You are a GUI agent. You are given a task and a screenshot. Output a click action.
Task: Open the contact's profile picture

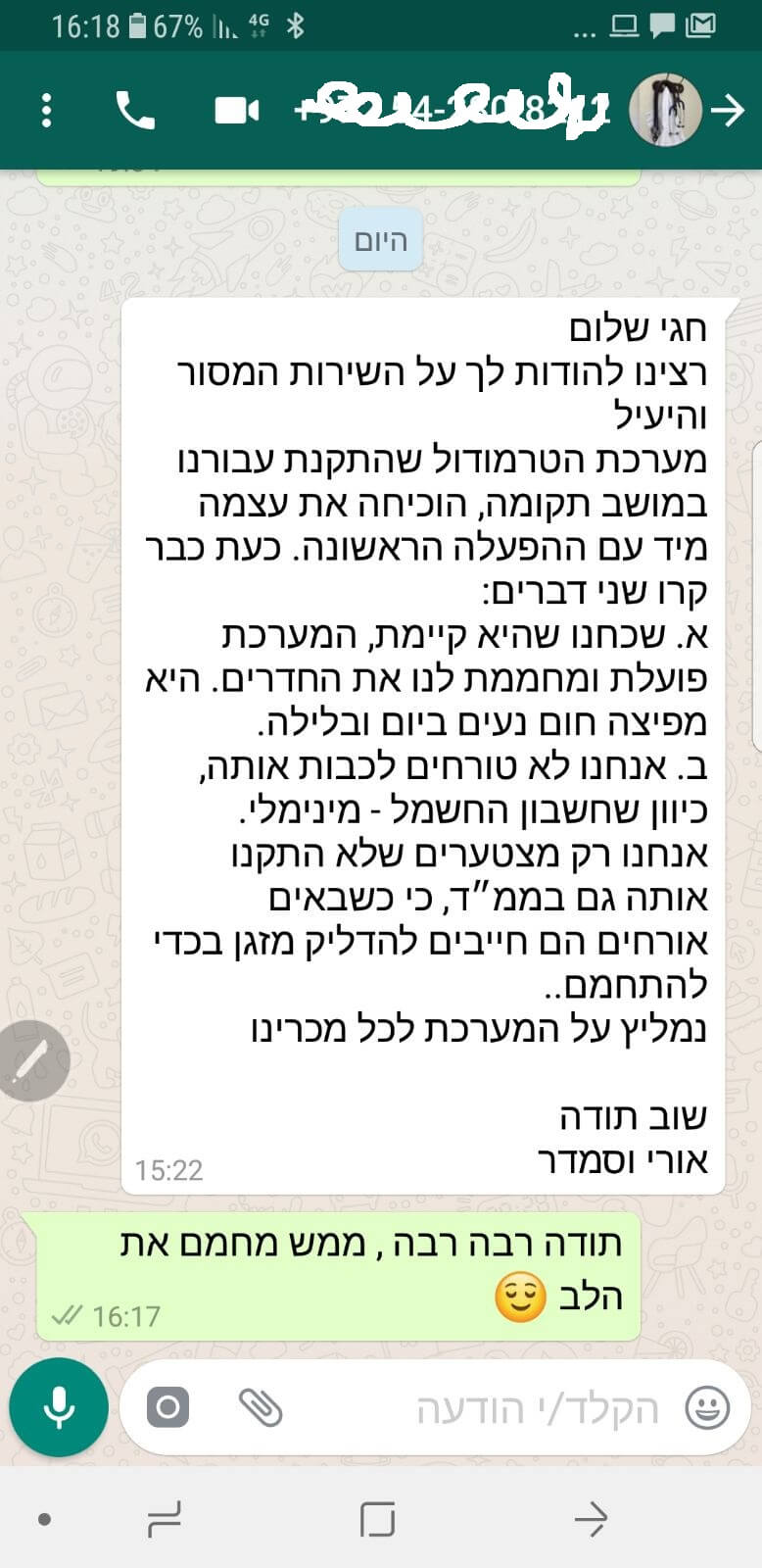click(x=665, y=111)
